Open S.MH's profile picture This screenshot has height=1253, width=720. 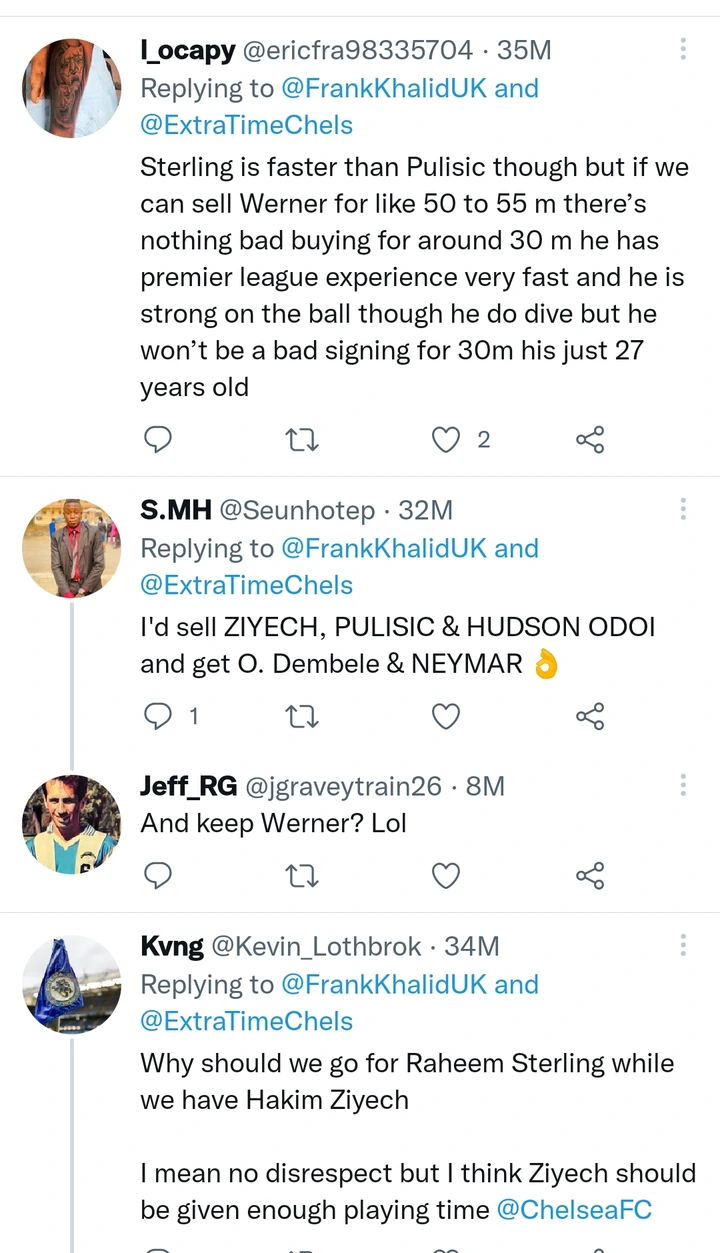71,548
